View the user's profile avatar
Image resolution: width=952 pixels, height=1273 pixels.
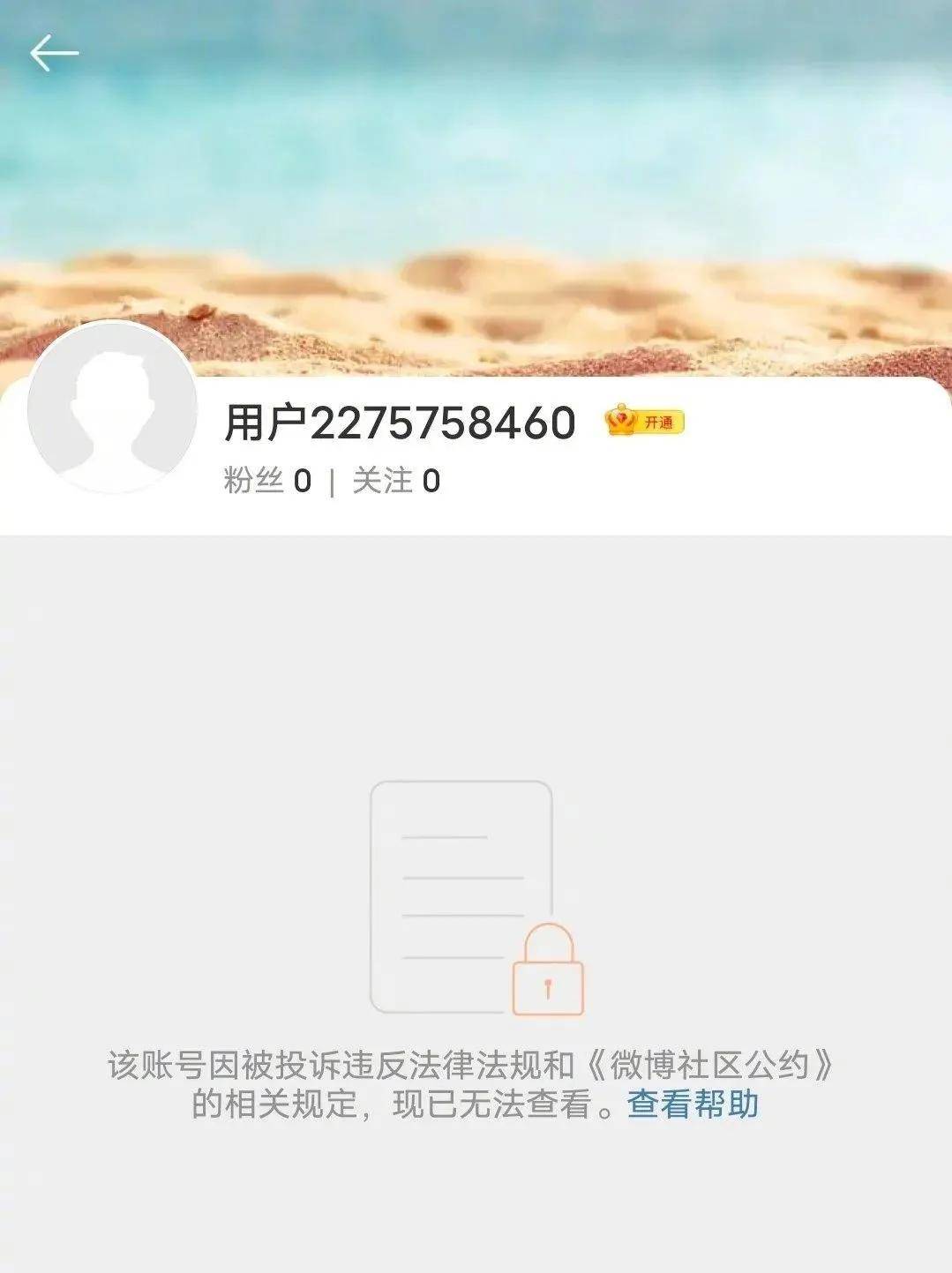[112, 408]
